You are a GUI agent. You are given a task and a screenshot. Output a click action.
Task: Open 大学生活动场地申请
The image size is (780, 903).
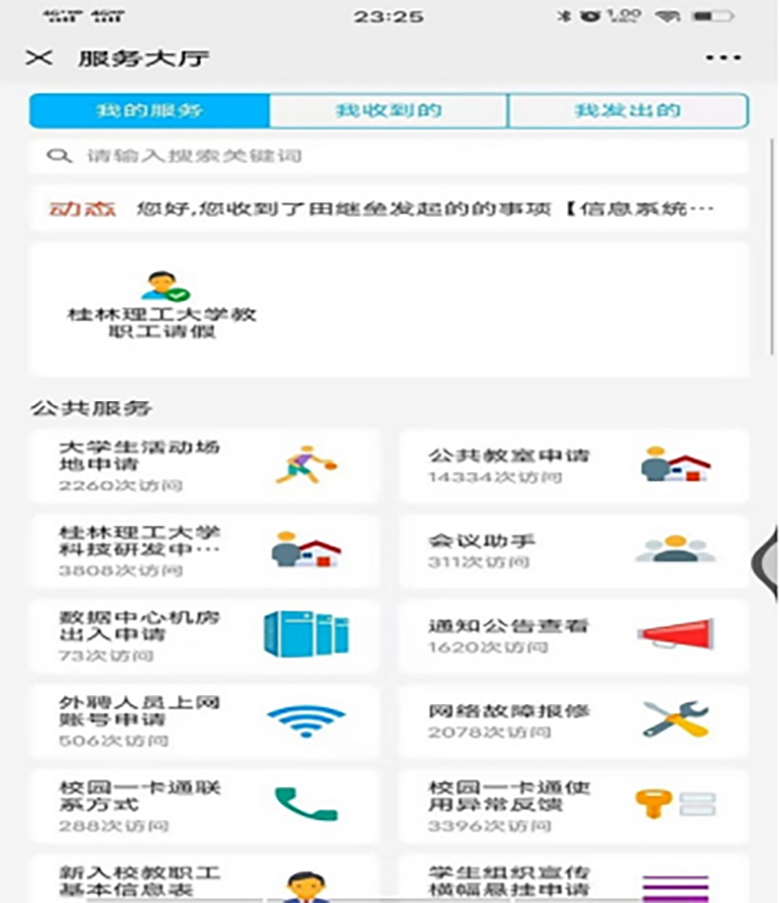205,465
